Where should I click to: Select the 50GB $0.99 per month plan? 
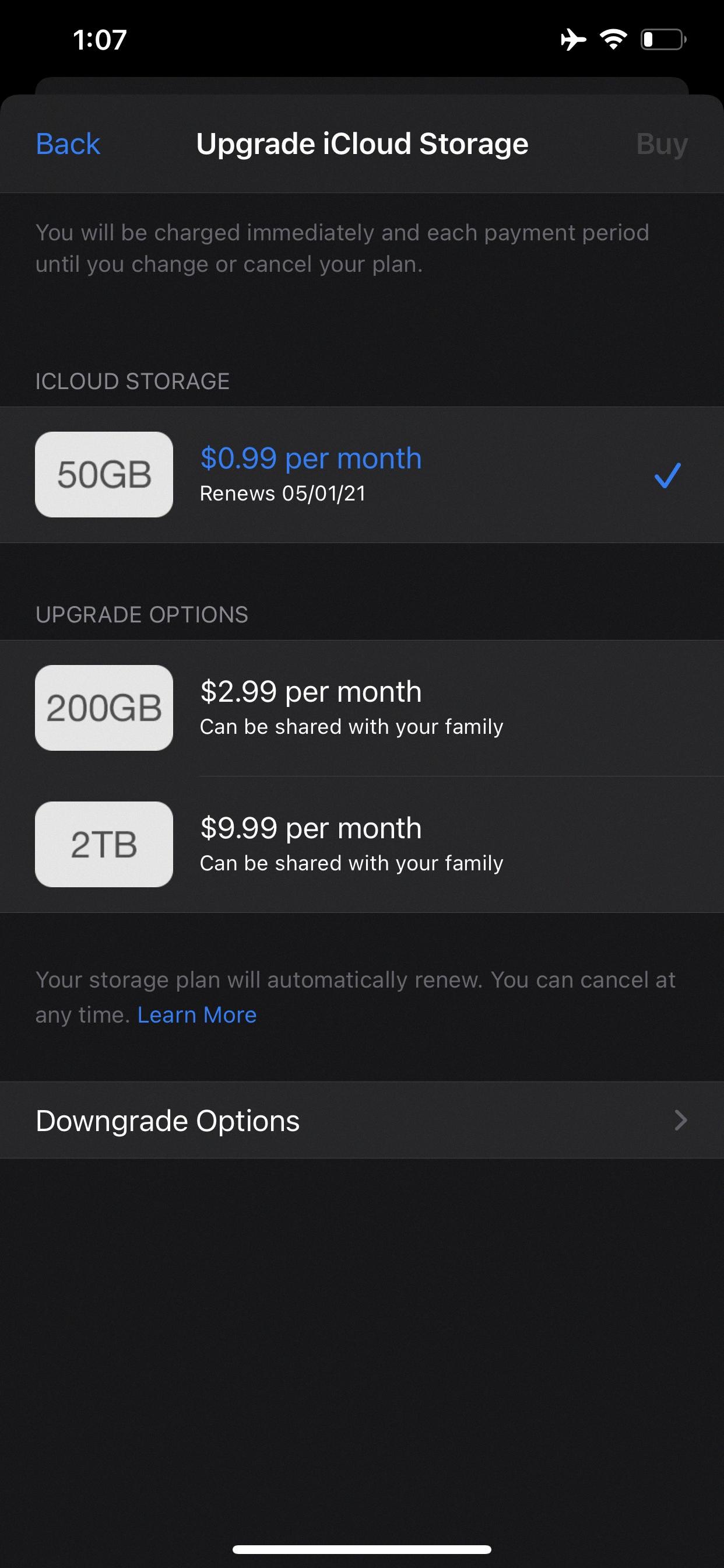pyautogui.click(x=361, y=475)
